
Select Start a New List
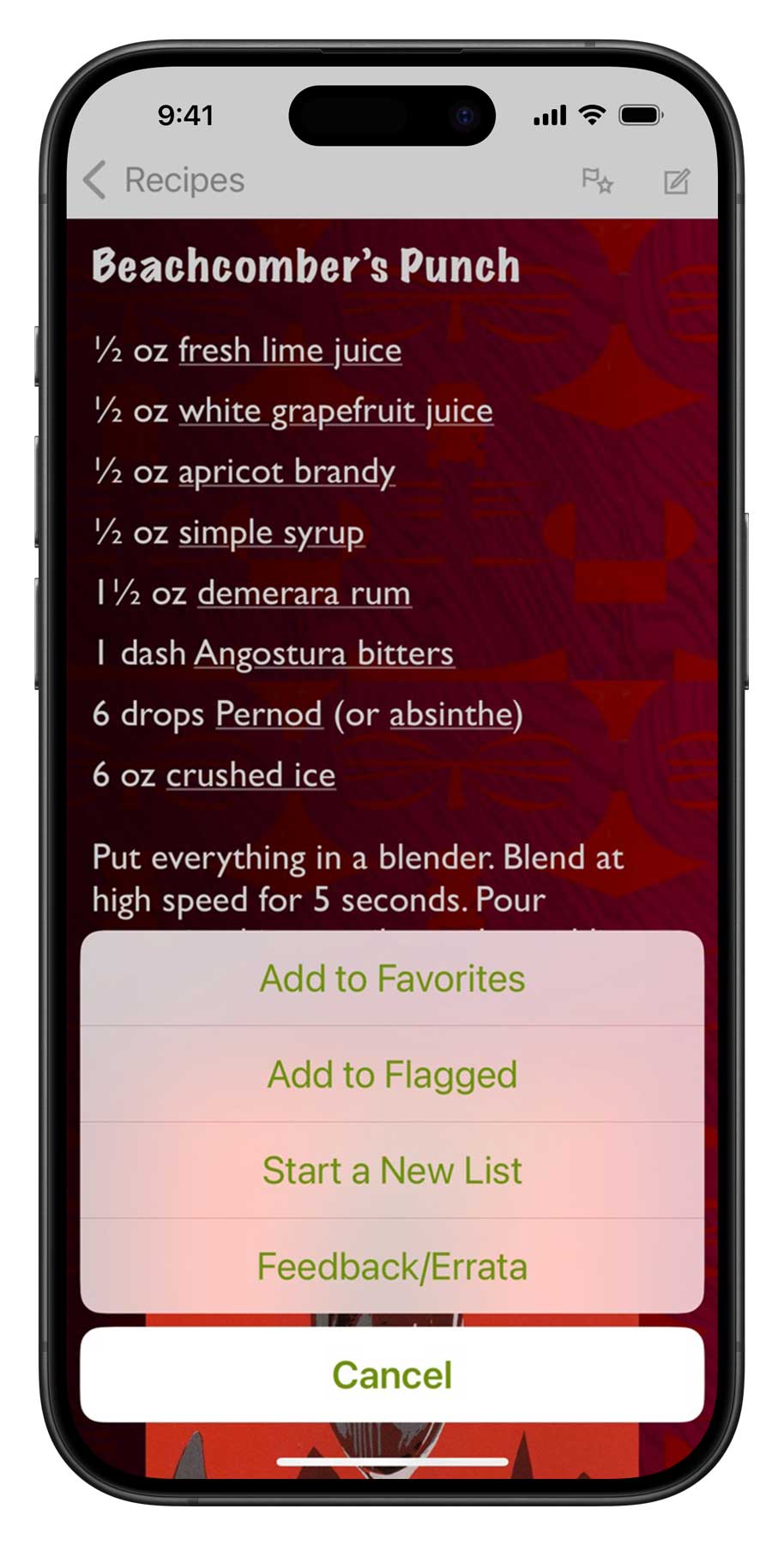392,1171
